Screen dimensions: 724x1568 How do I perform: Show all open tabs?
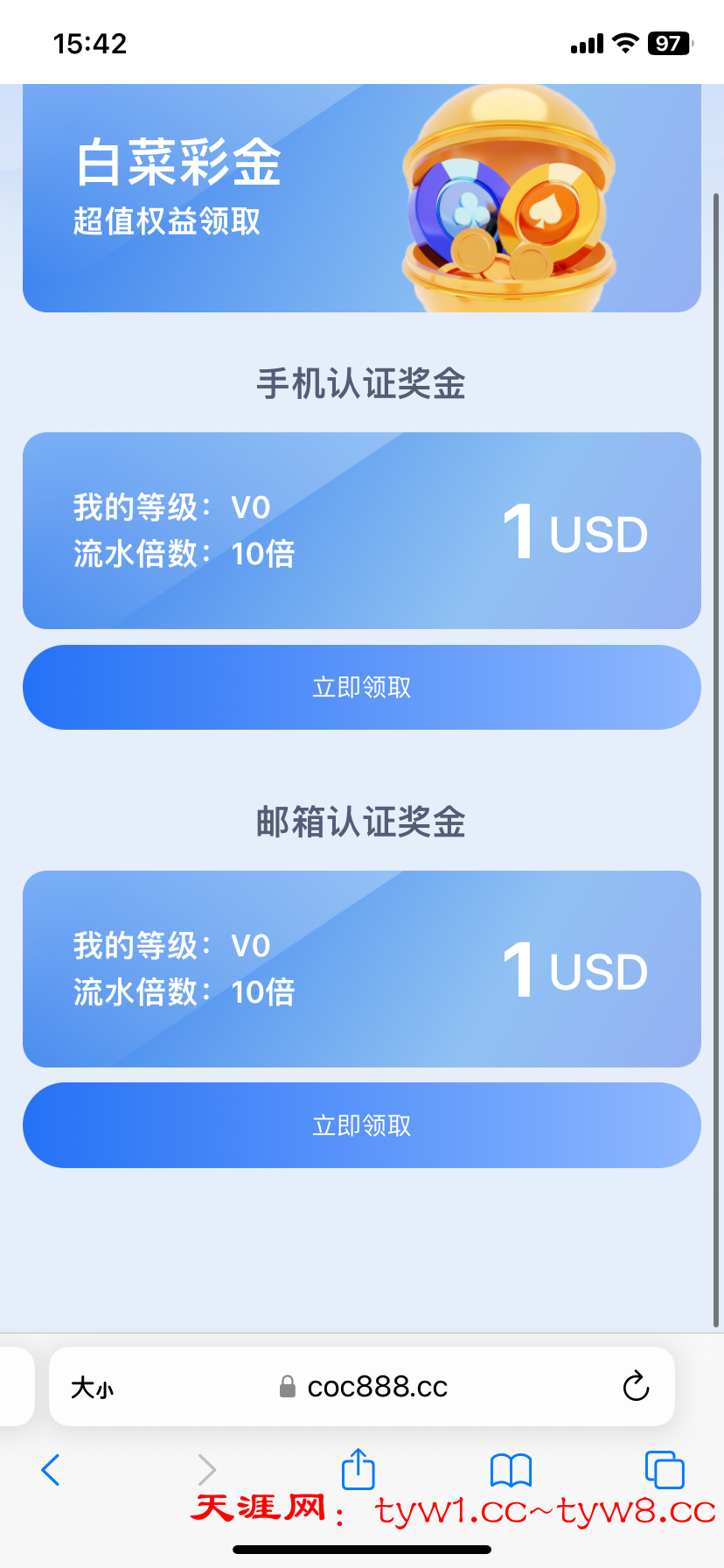point(664,1470)
